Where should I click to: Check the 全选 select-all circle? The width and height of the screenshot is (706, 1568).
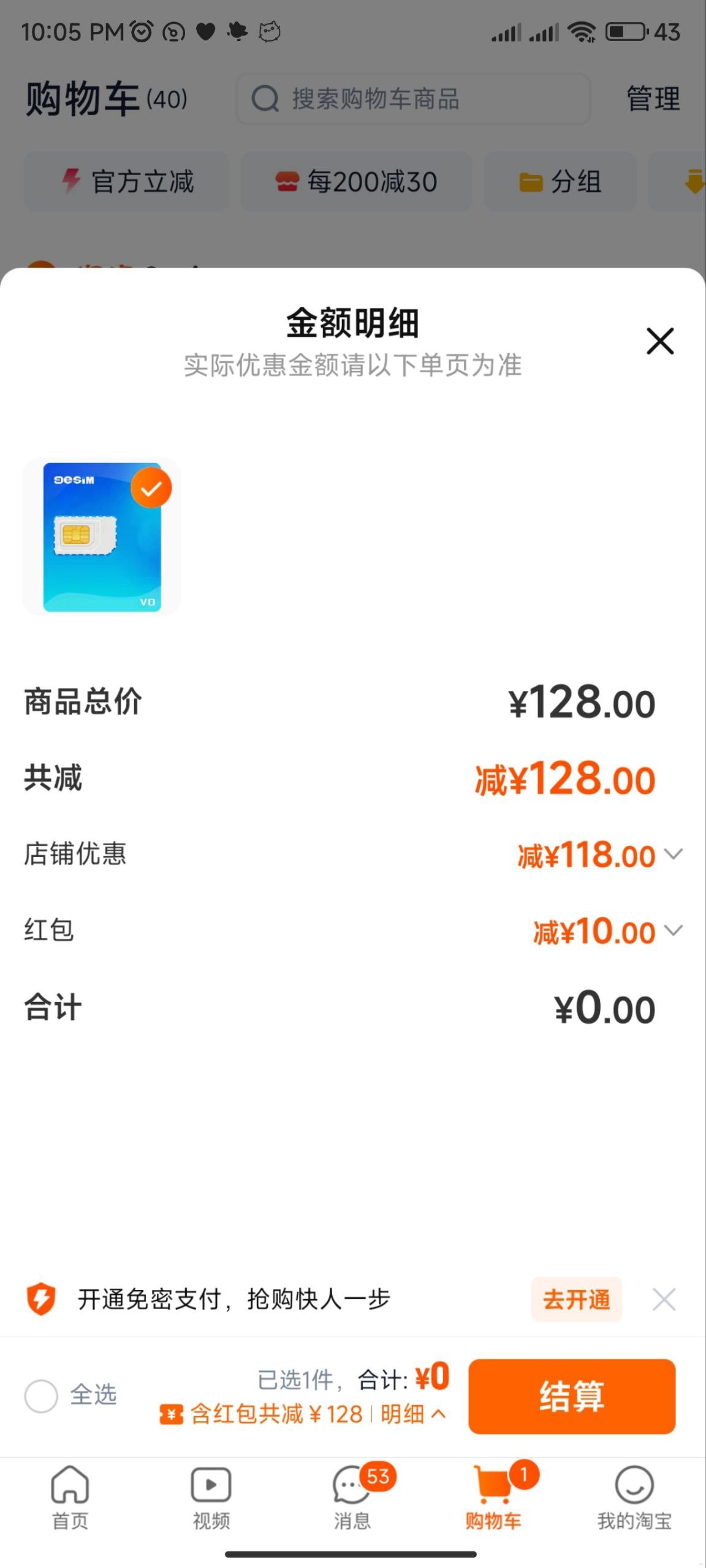pyautogui.click(x=41, y=1396)
